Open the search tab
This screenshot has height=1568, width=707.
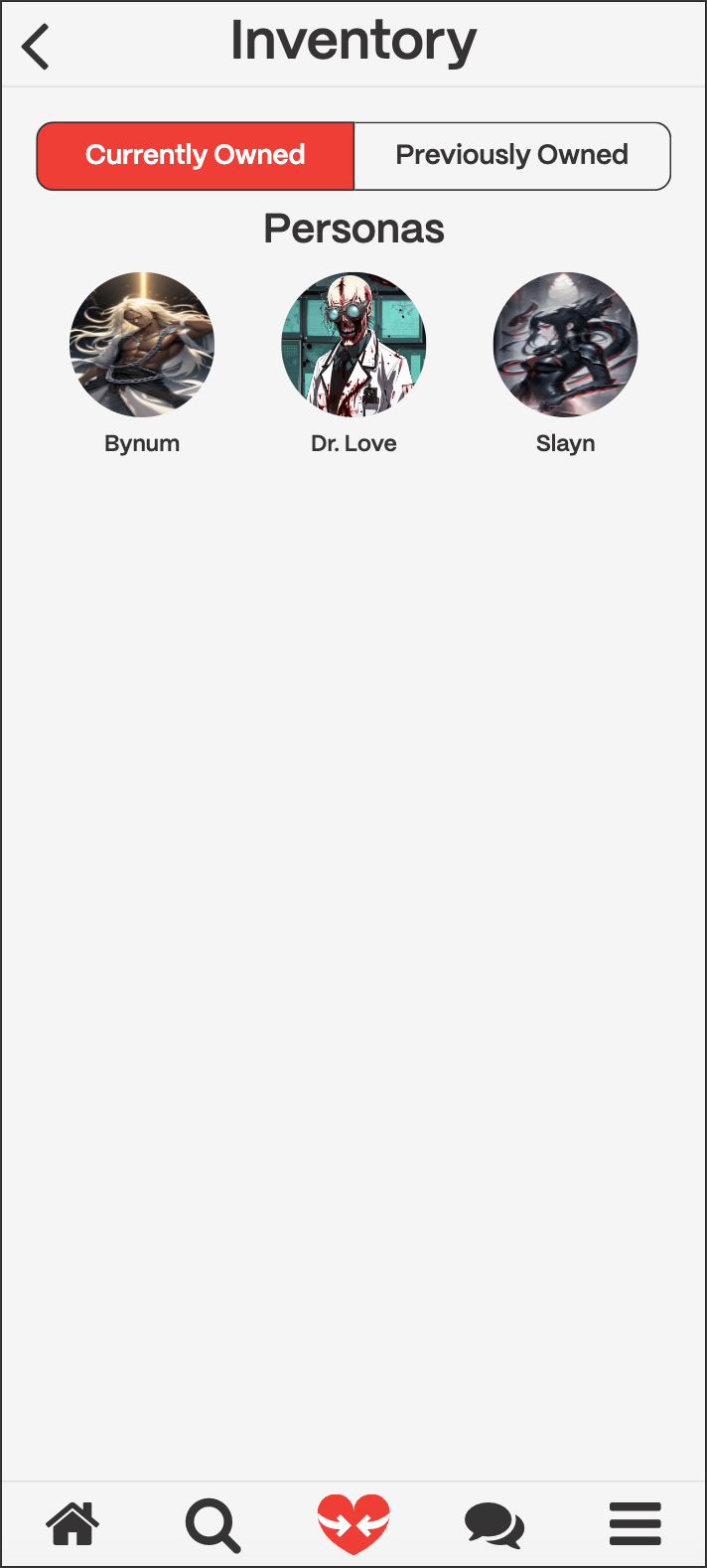[x=212, y=1524]
